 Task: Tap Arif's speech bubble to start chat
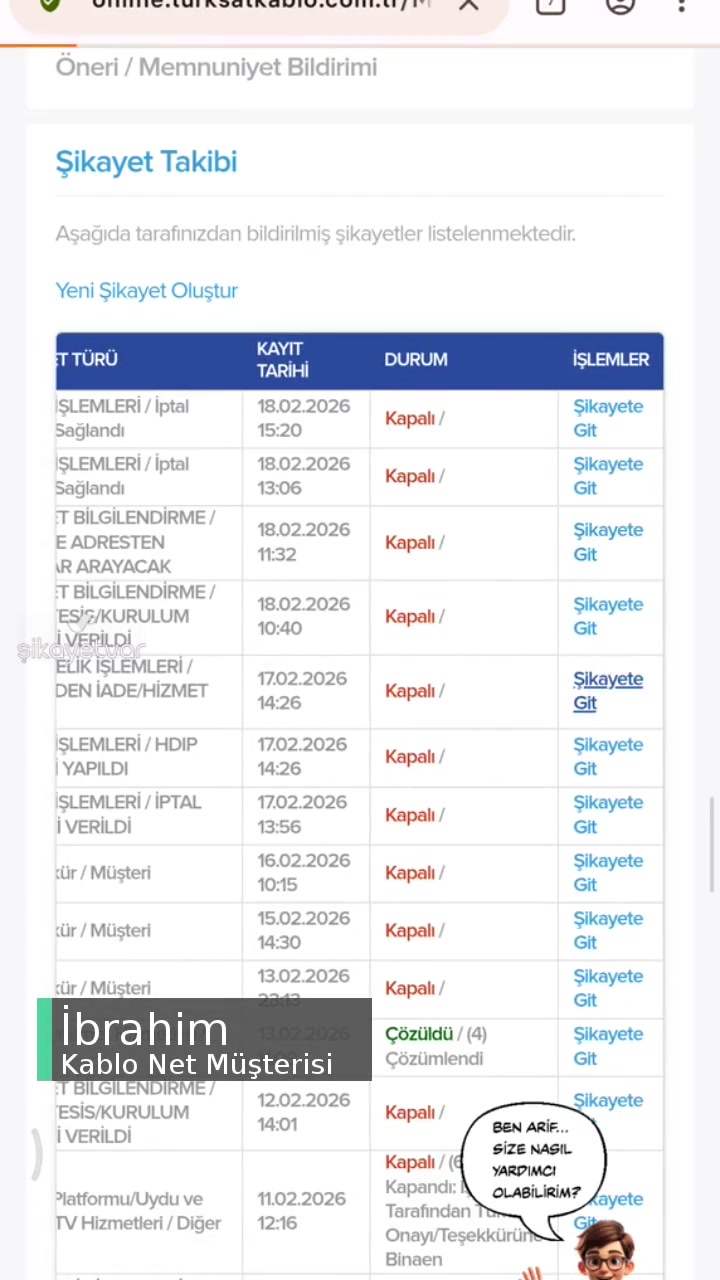coord(535,1160)
